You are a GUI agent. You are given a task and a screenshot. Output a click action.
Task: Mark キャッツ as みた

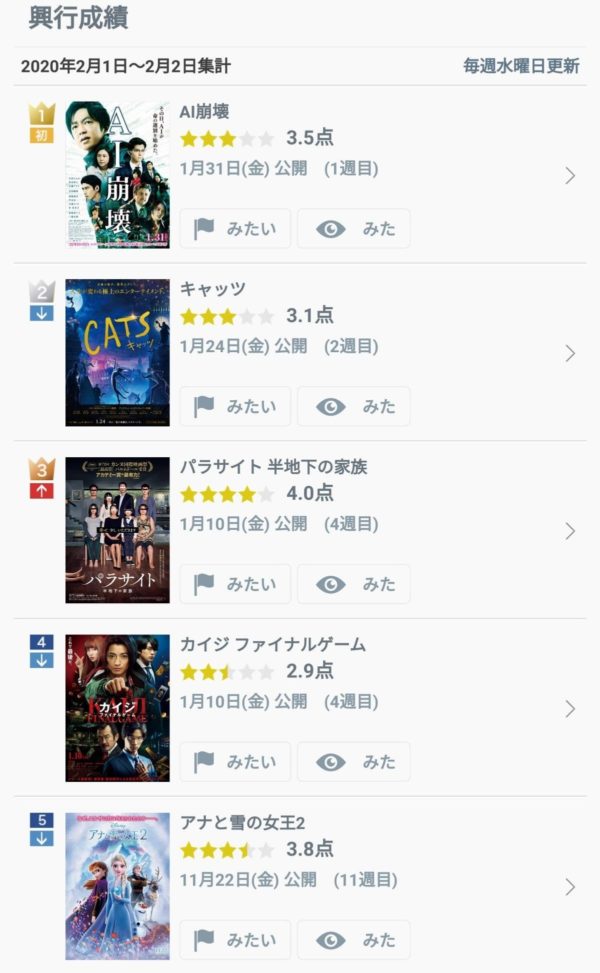coord(354,406)
